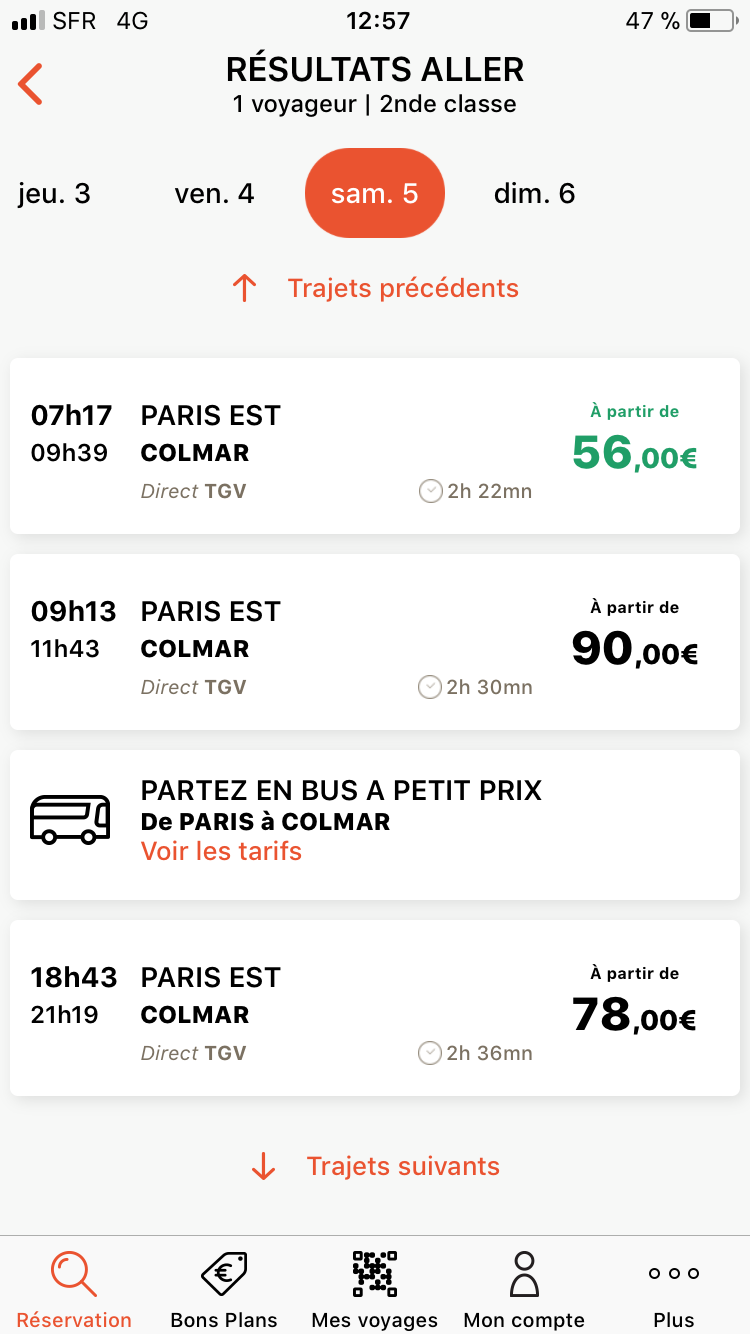Viewport: 750px width, 1334px height.
Task: Select the date jeu. 3
Action: click(54, 193)
